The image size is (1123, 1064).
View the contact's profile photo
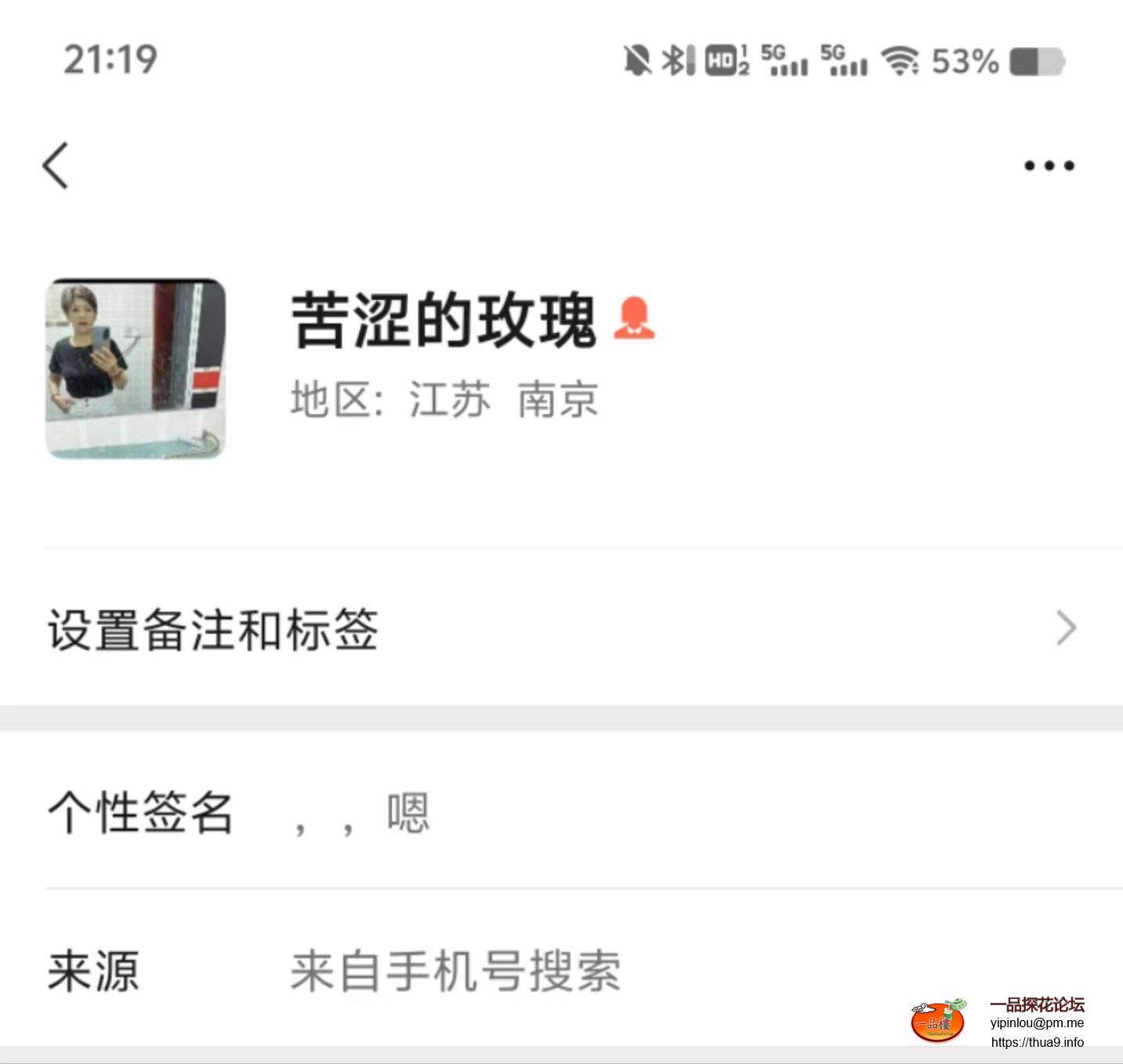tap(136, 368)
